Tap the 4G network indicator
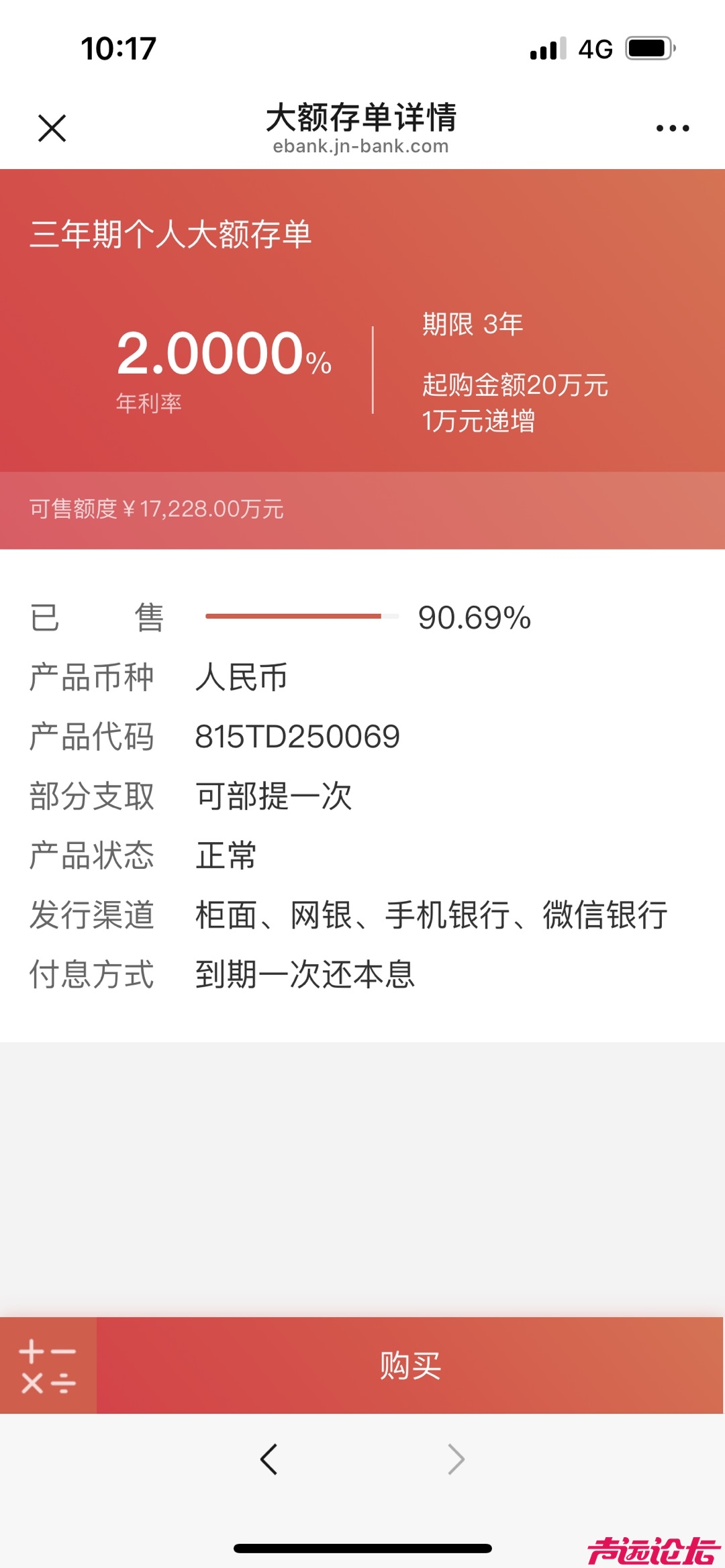The height and width of the screenshot is (1568, 725). [597, 48]
